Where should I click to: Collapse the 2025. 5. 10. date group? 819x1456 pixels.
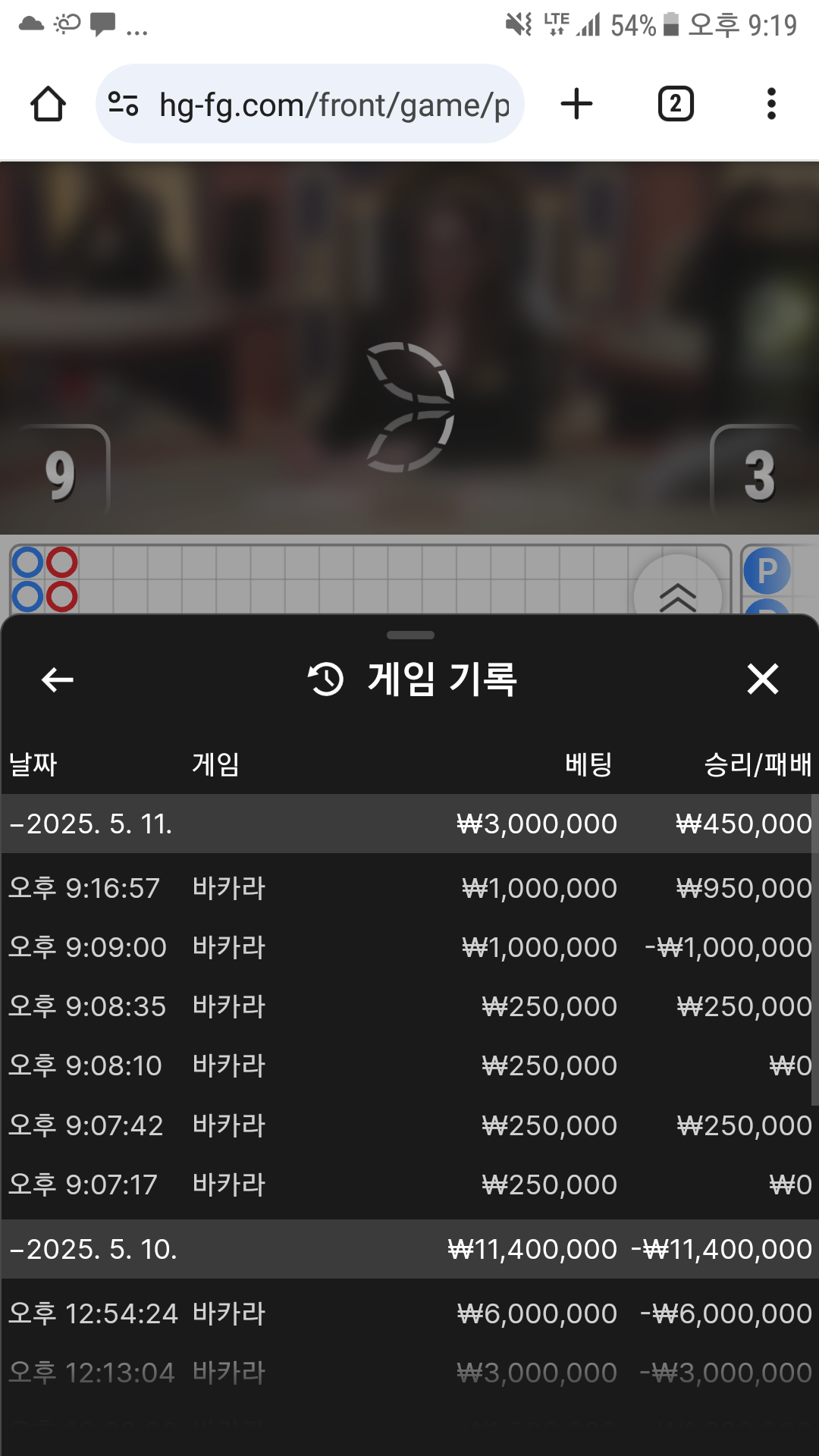pos(93,1250)
